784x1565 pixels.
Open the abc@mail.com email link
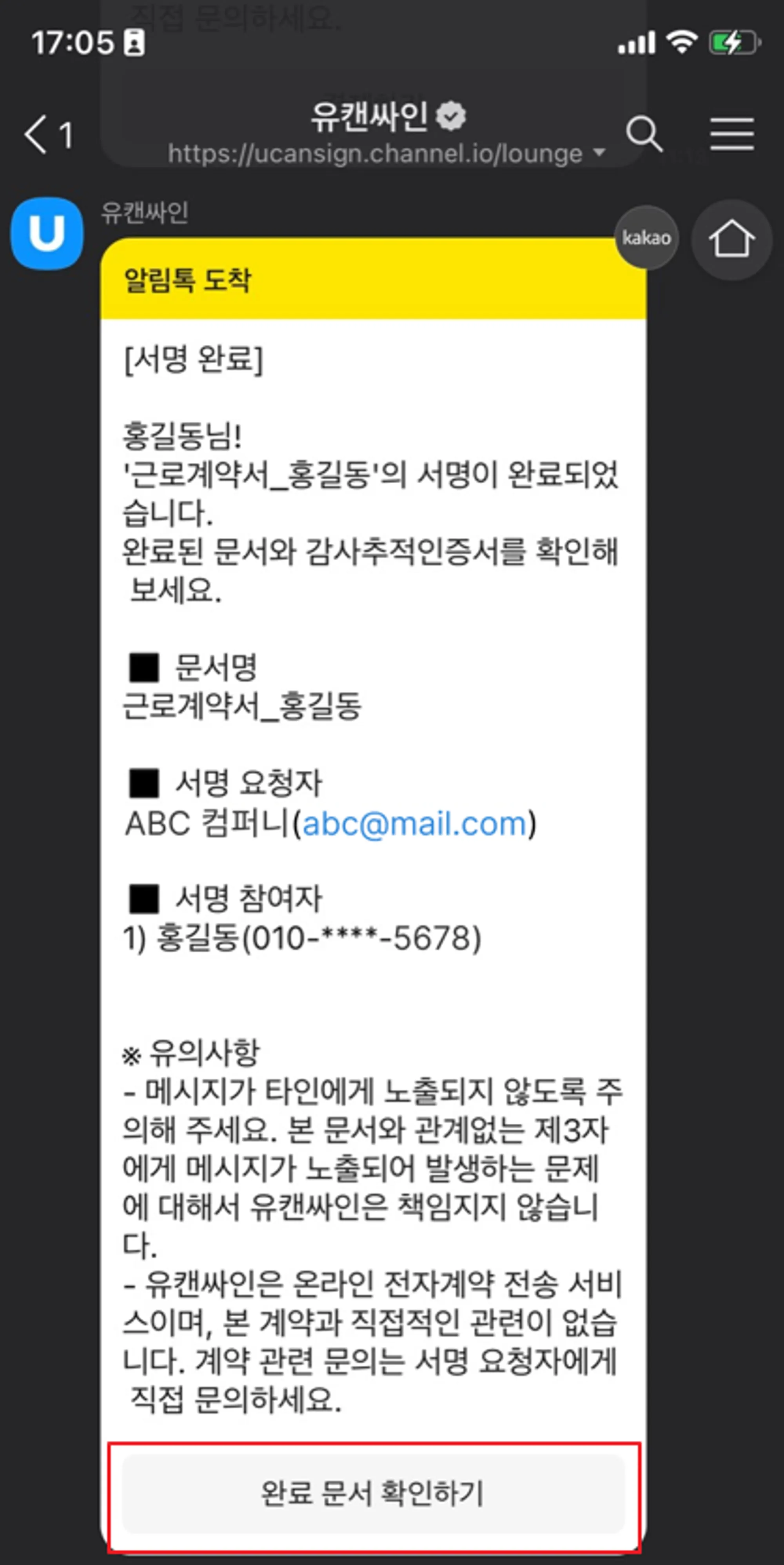click(x=414, y=824)
